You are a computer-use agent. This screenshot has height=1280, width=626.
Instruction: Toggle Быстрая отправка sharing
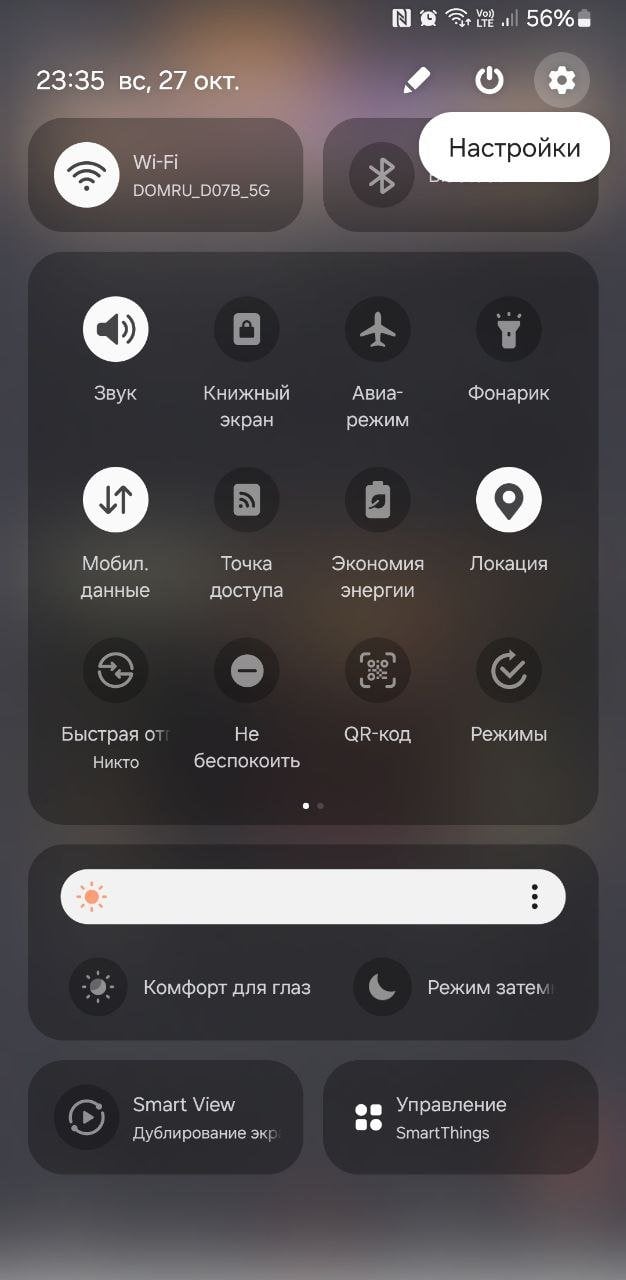tap(116, 670)
